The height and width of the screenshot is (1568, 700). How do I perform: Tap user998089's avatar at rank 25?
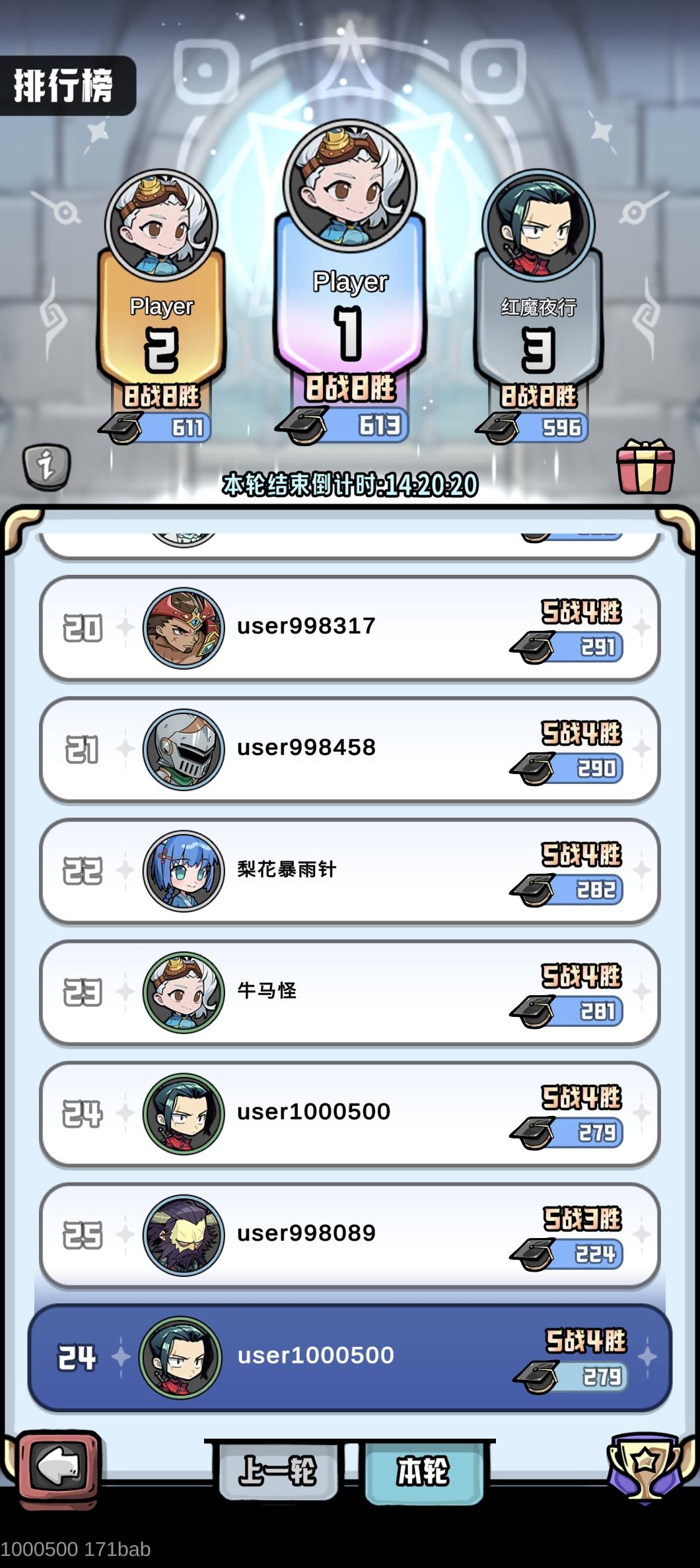click(x=183, y=1233)
